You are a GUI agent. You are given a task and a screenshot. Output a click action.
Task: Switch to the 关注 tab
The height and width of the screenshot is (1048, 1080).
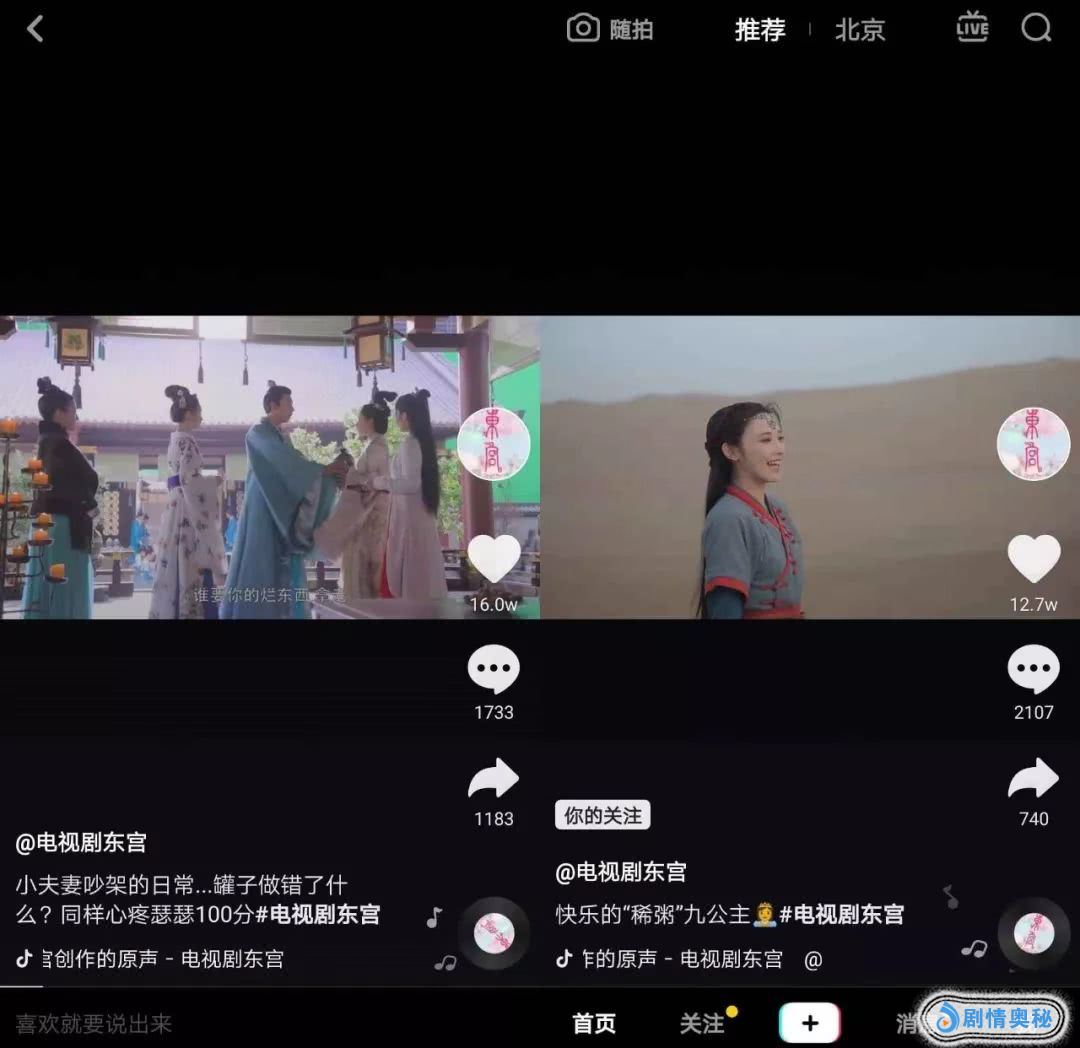[702, 1023]
